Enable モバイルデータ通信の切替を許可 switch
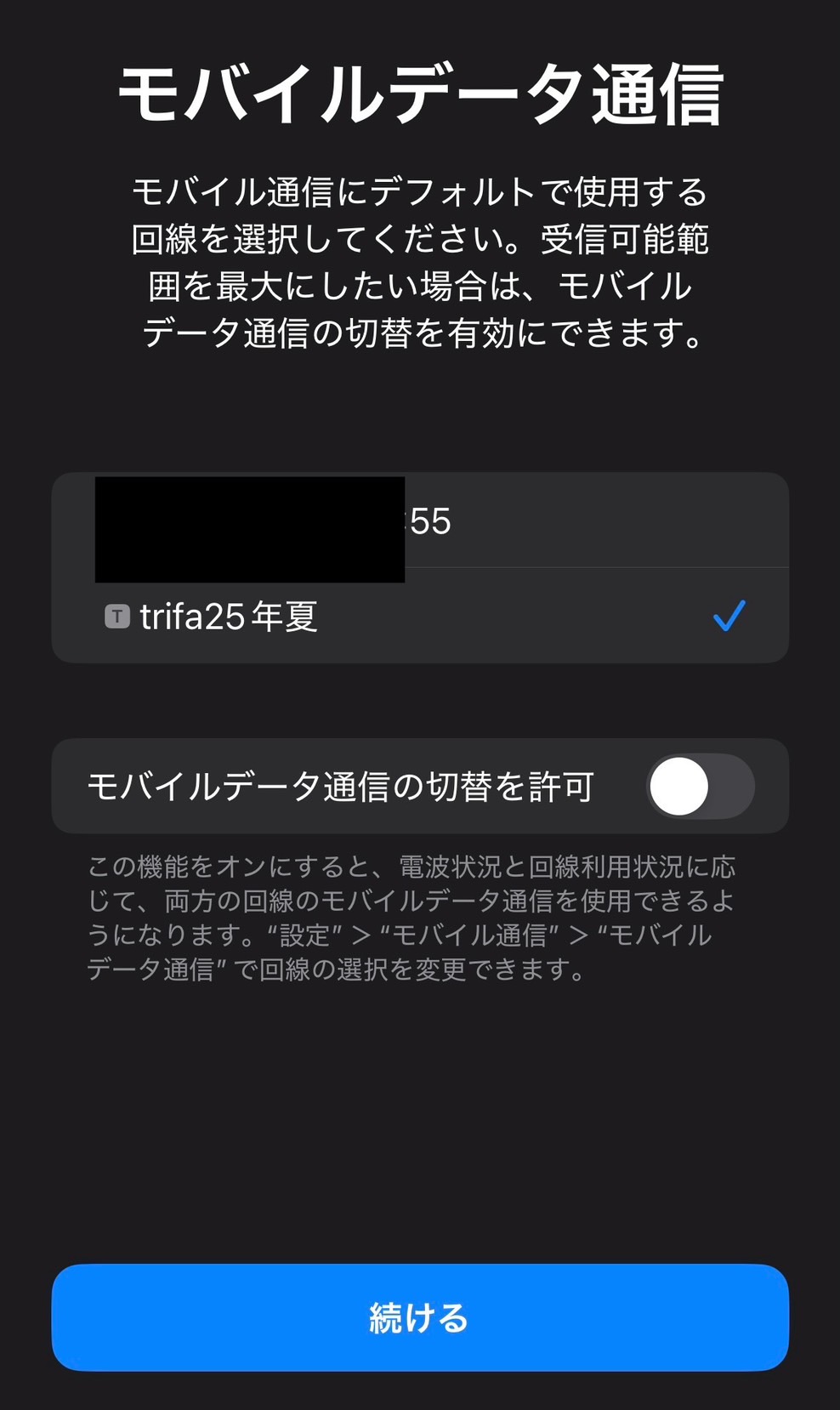 tap(700, 787)
